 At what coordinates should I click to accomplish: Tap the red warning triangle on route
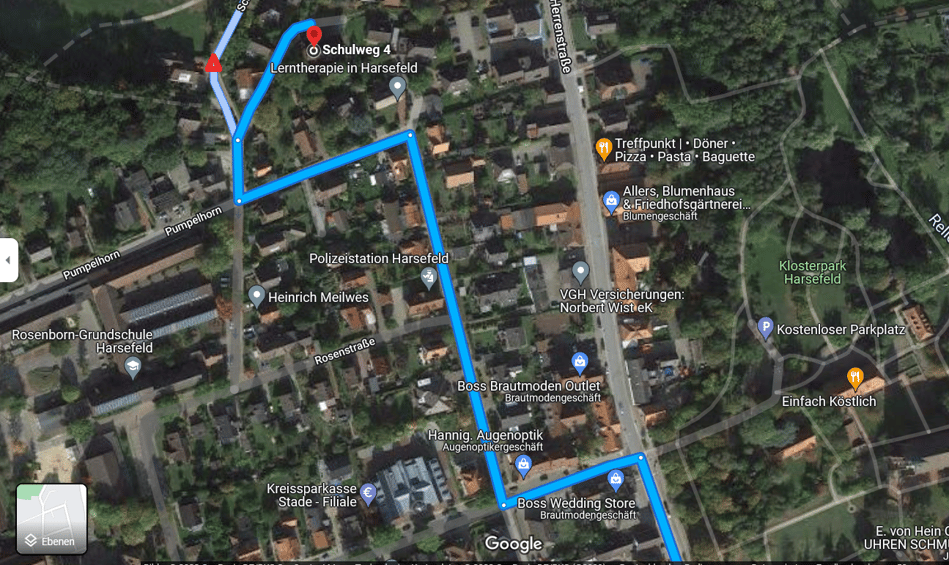pyautogui.click(x=213, y=65)
